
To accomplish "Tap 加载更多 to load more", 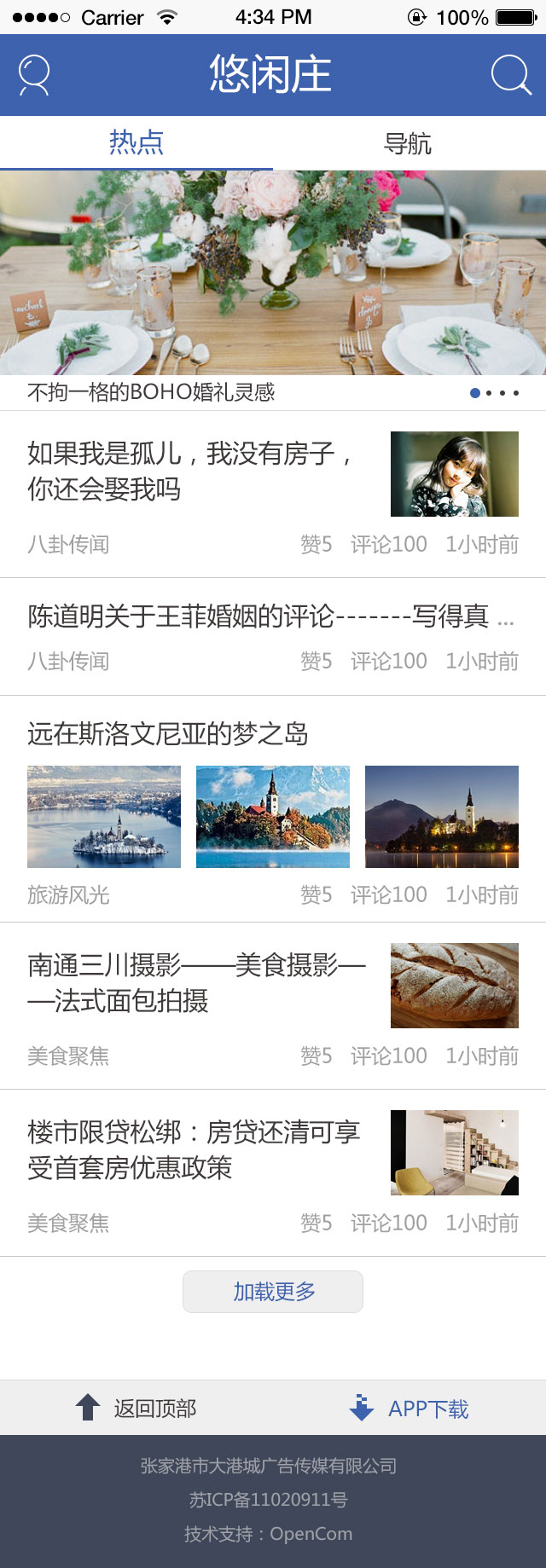I will tap(273, 1292).
